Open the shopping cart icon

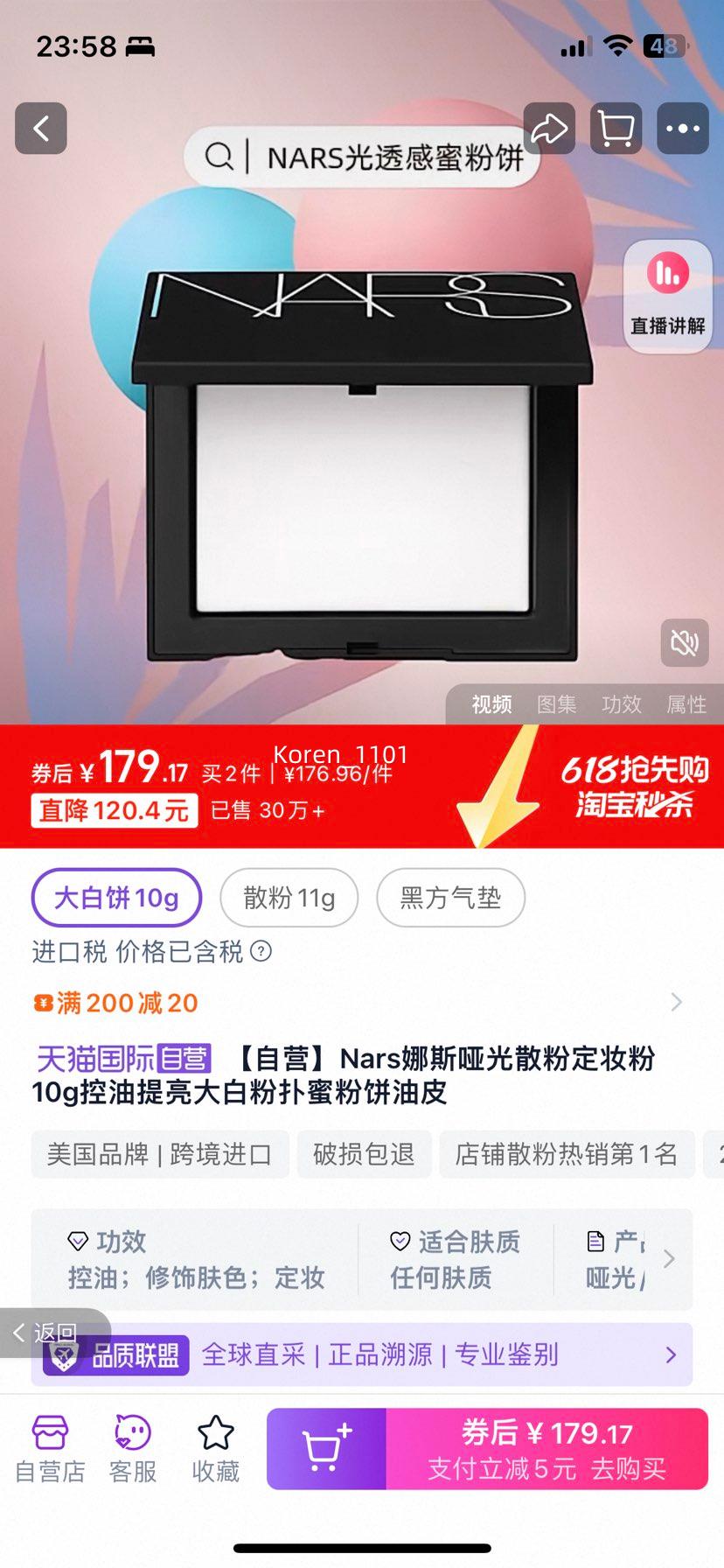click(616, 129)
